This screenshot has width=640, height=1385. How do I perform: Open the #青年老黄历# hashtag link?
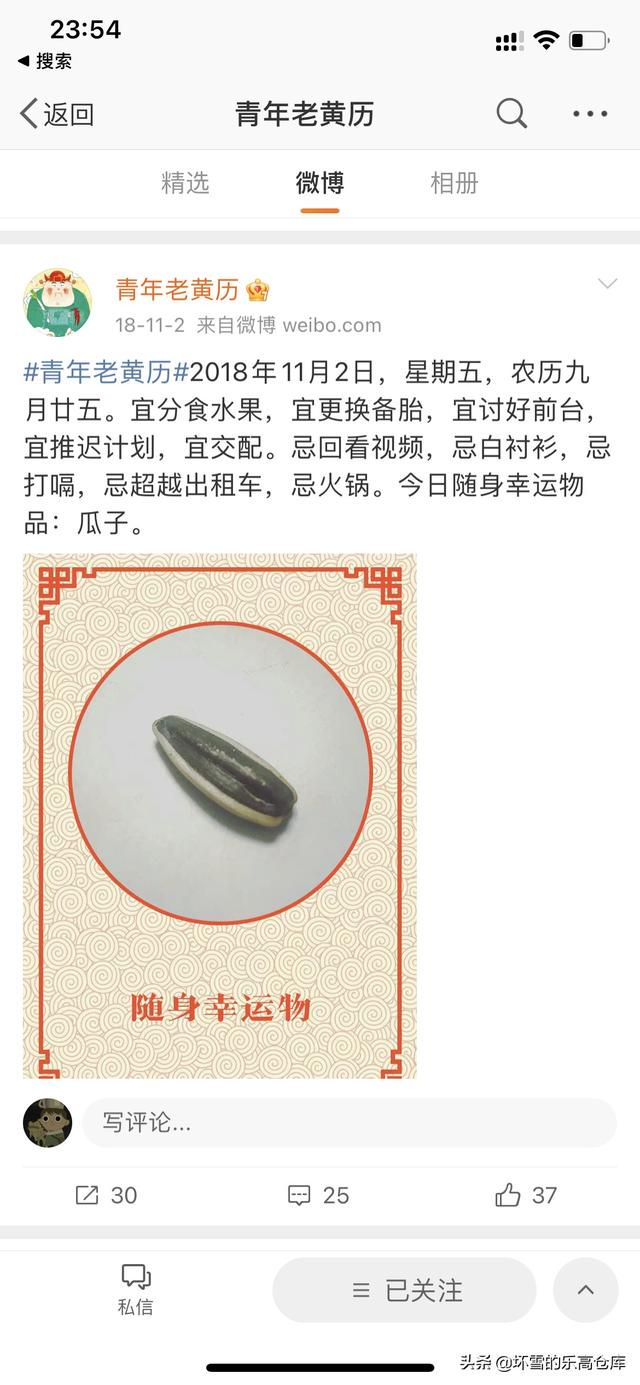[x=106, y=374]
